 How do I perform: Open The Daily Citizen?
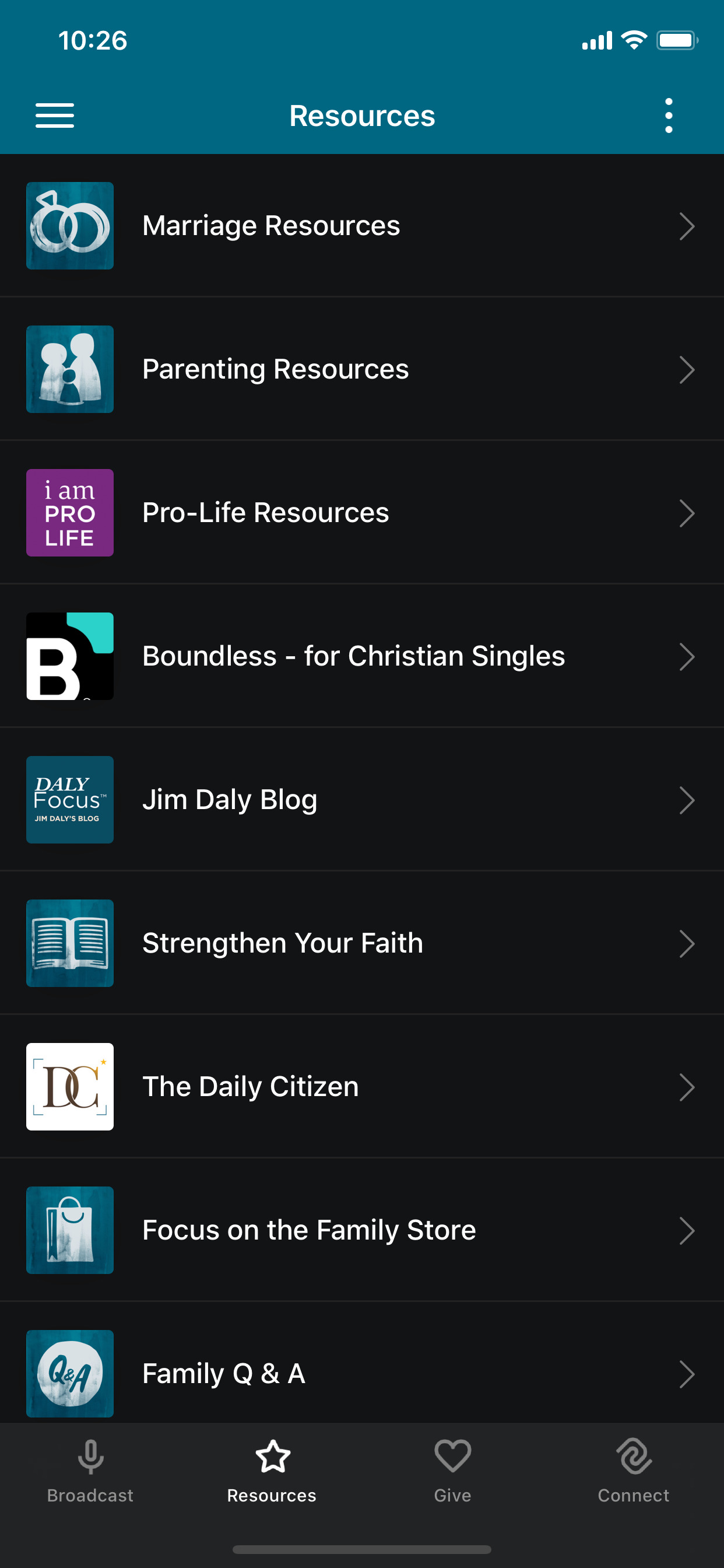tap(361, 1087)
